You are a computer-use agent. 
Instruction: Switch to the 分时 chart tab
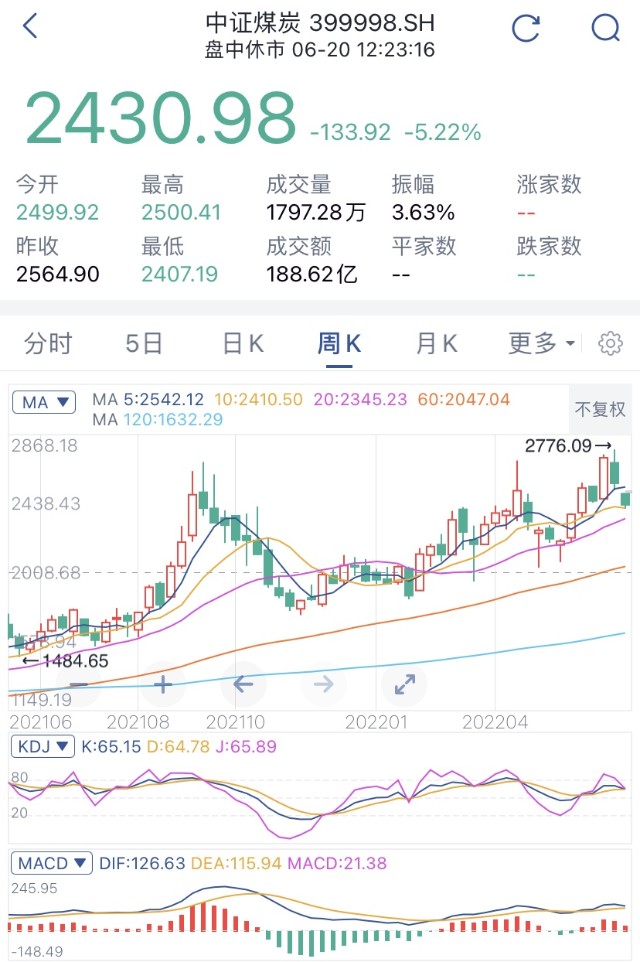coord(48,344)
